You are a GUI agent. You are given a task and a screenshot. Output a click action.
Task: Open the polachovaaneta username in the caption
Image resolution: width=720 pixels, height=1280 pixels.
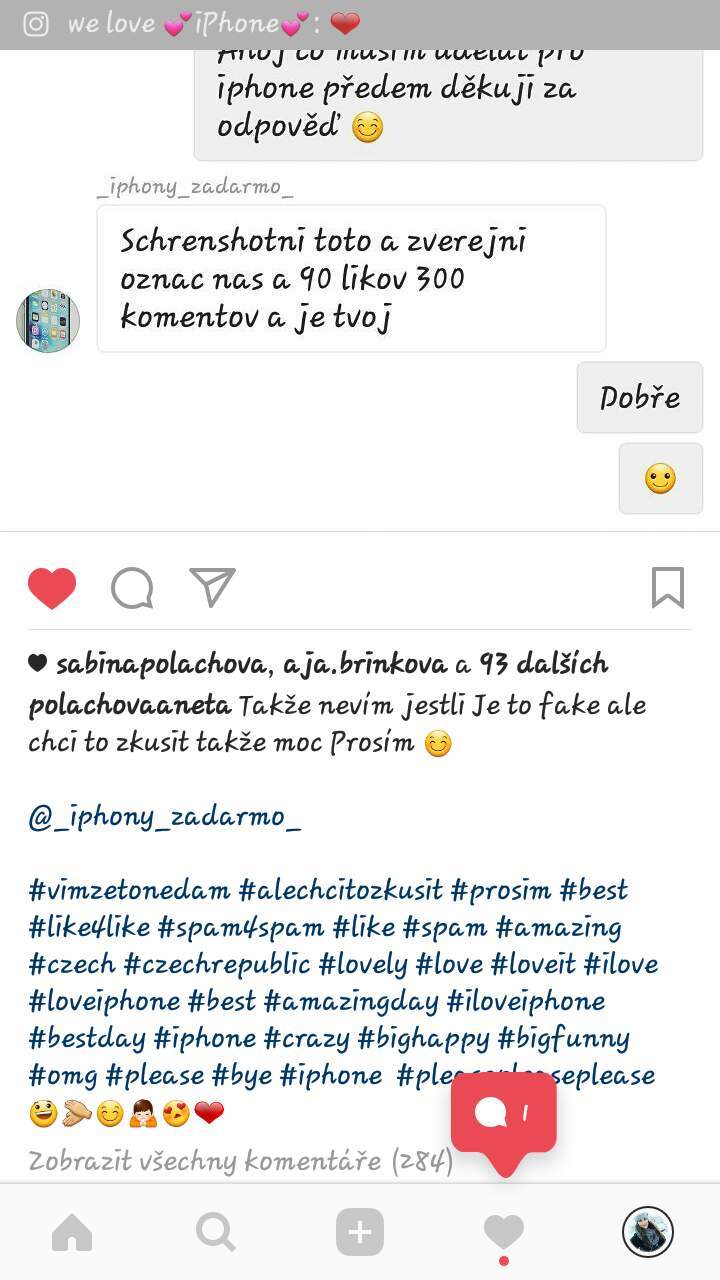(129, 706)
